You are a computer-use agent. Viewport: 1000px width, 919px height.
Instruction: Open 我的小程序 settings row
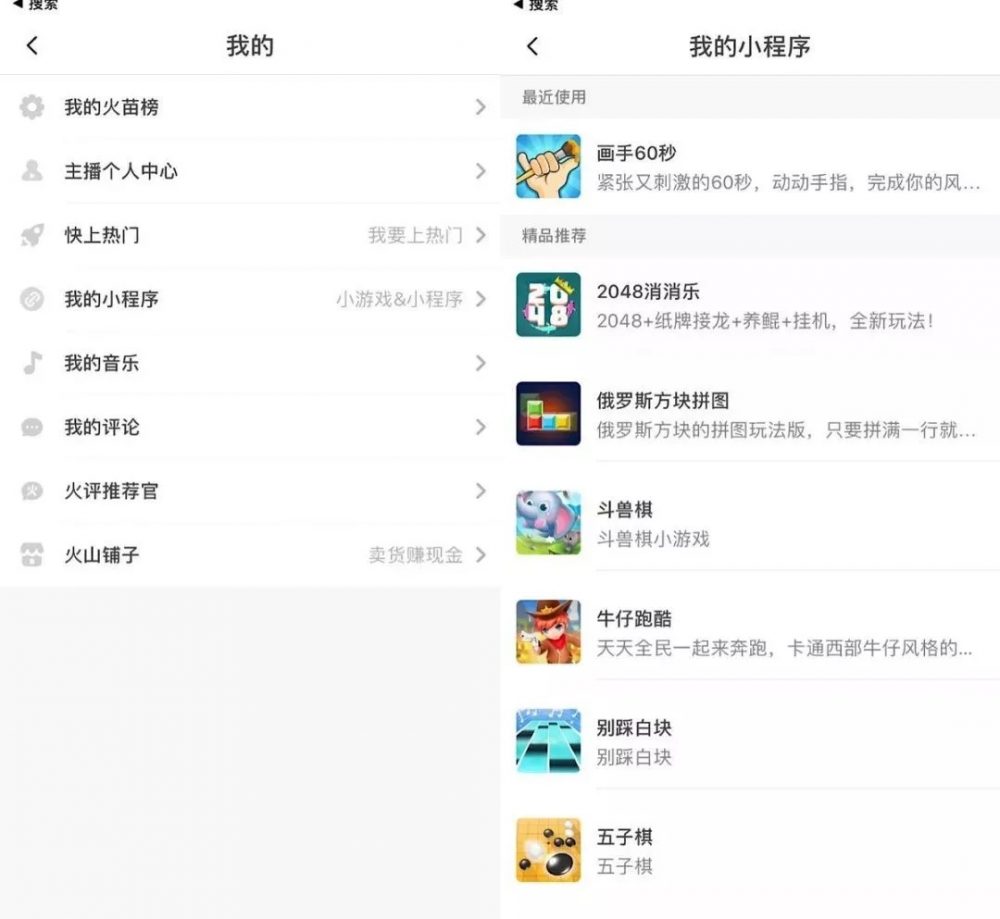tap(250, 299)
